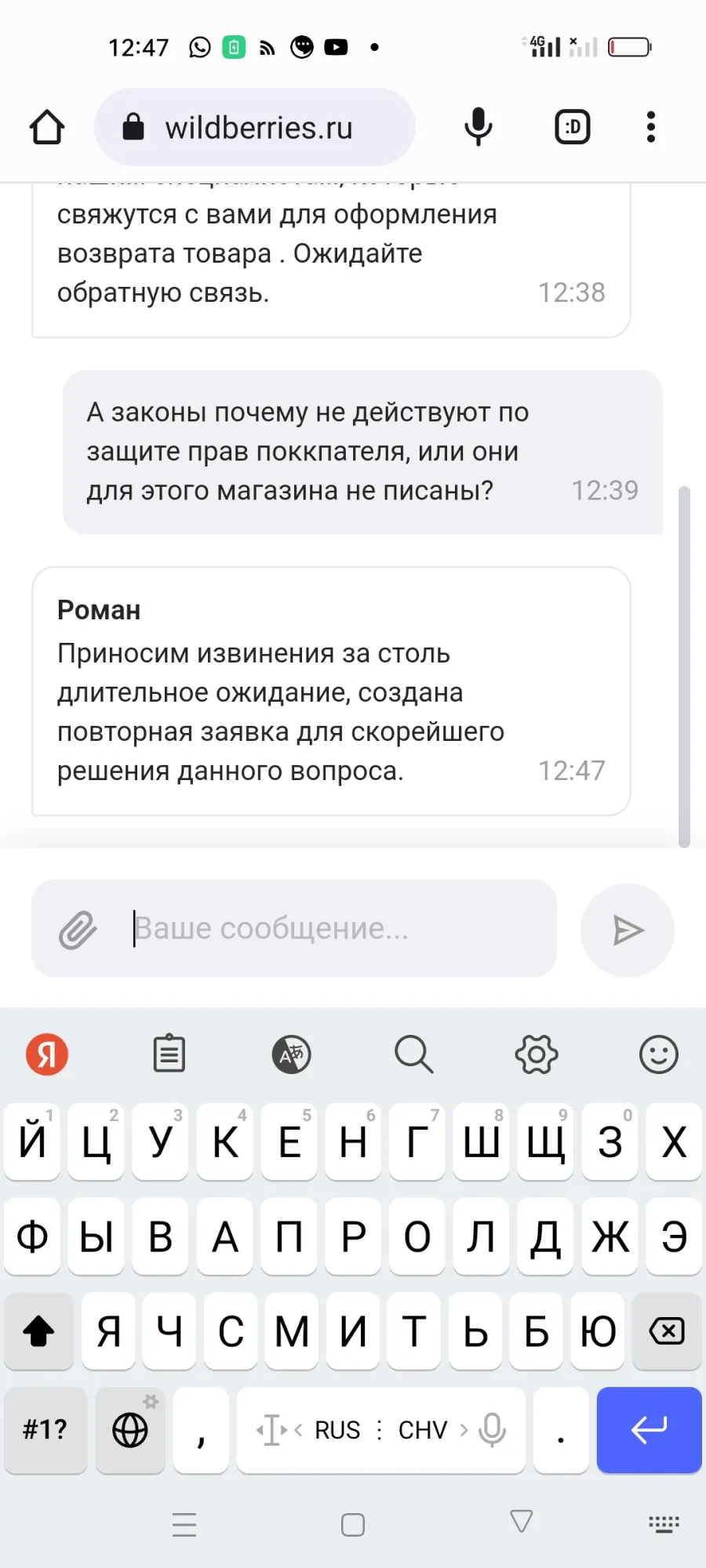Open the emoji panel on the keyboard
This screenshot has height=1568, width=706.
659,1054
